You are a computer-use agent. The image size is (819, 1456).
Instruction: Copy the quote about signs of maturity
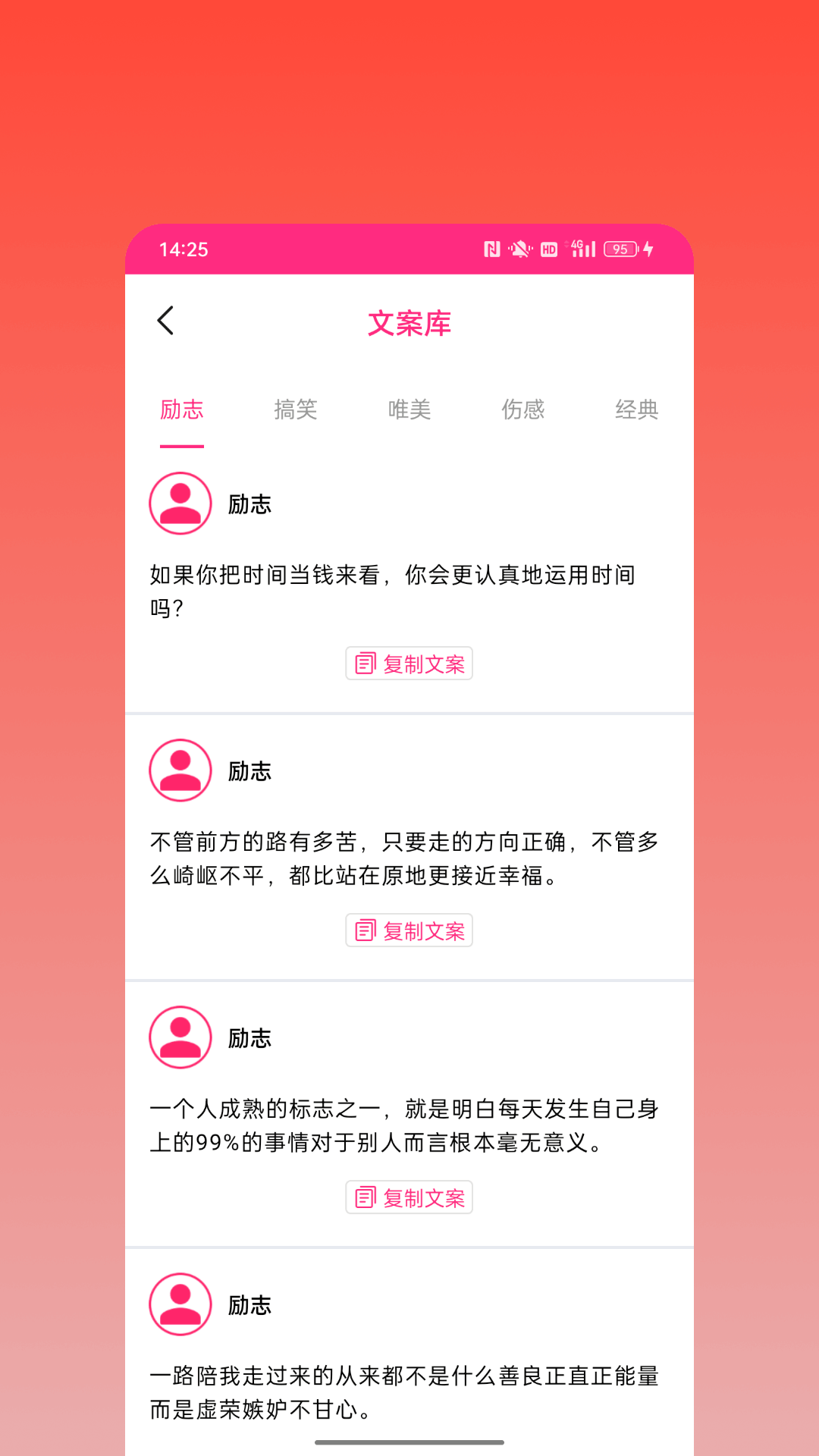point(409,1197)
